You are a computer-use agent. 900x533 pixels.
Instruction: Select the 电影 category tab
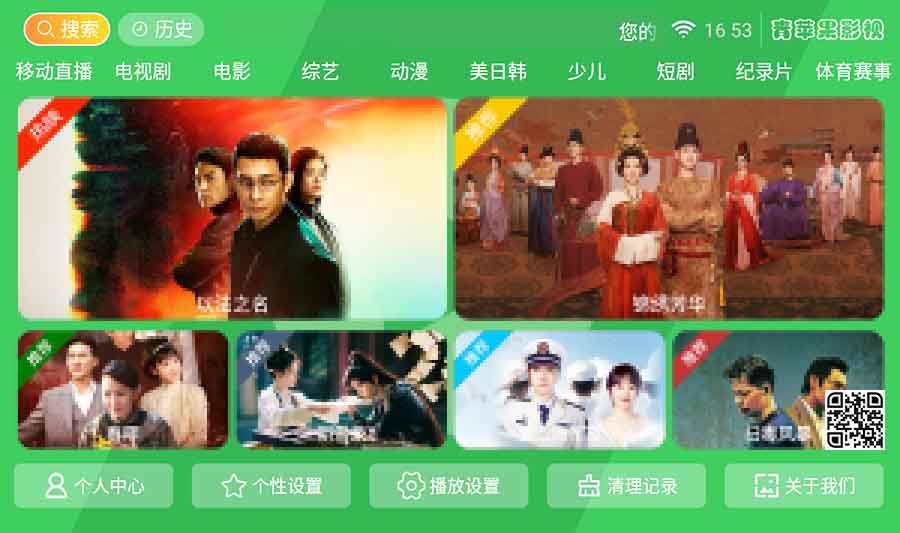pyautogui.click(x=232, y=71)
